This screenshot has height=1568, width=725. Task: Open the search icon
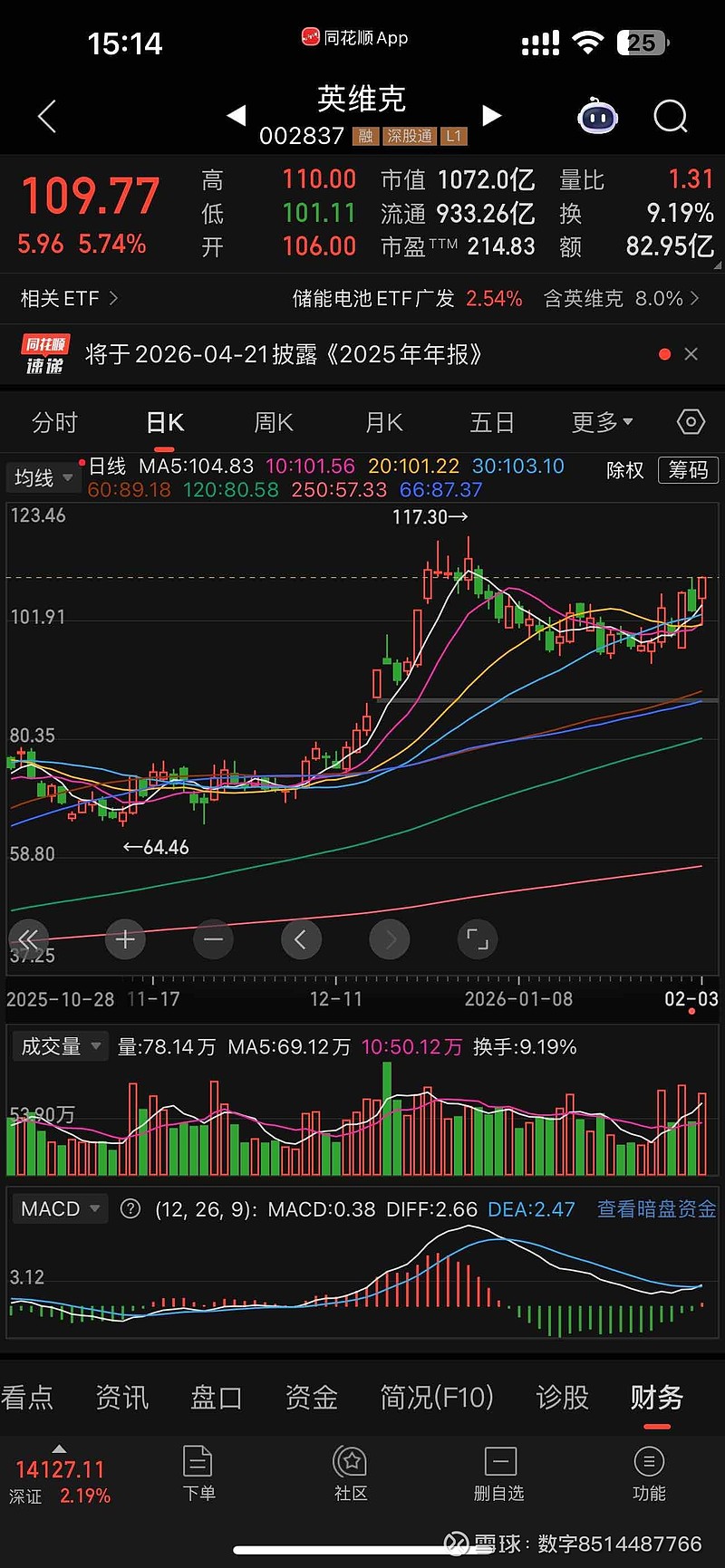pyautogui.click(x=671, y=116)
